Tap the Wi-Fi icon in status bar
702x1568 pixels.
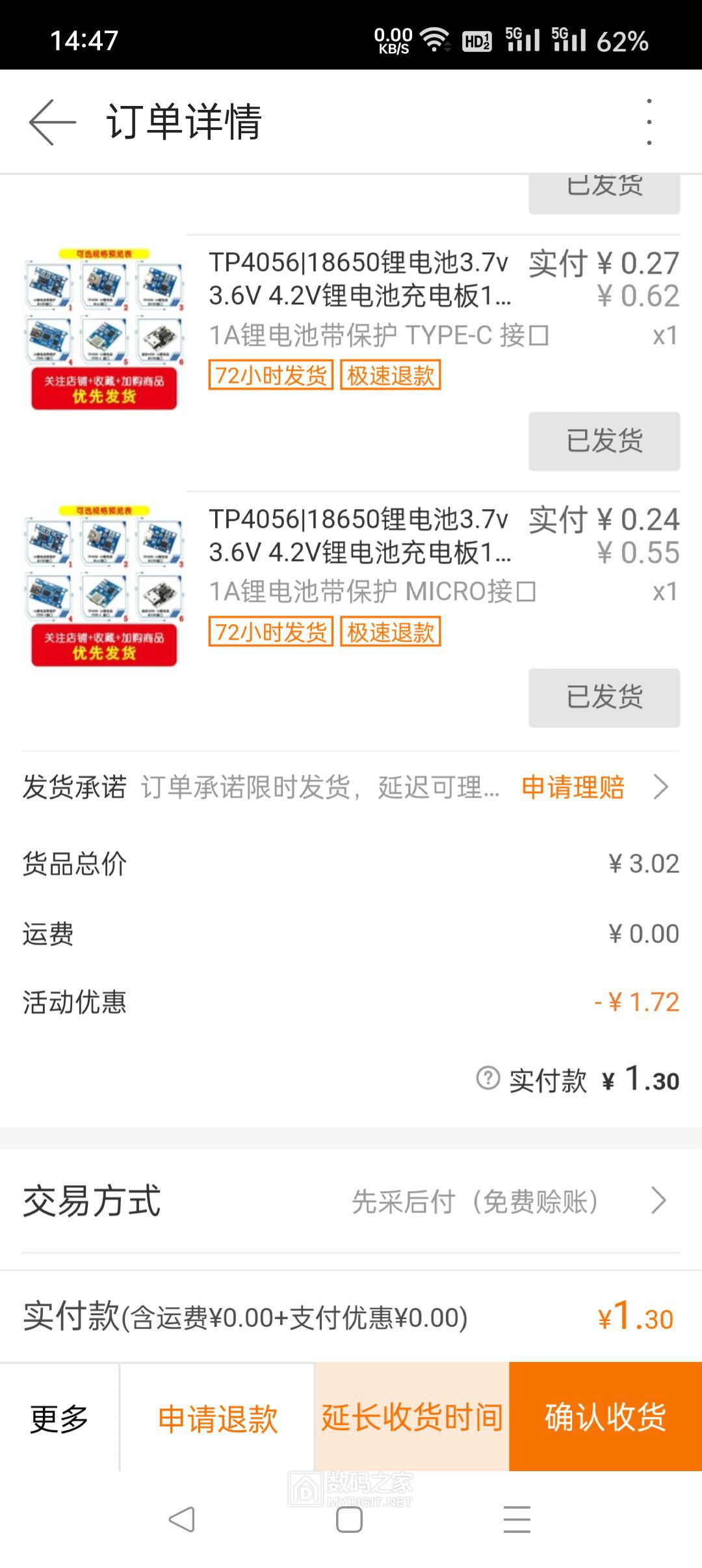[x=435, y=39]
